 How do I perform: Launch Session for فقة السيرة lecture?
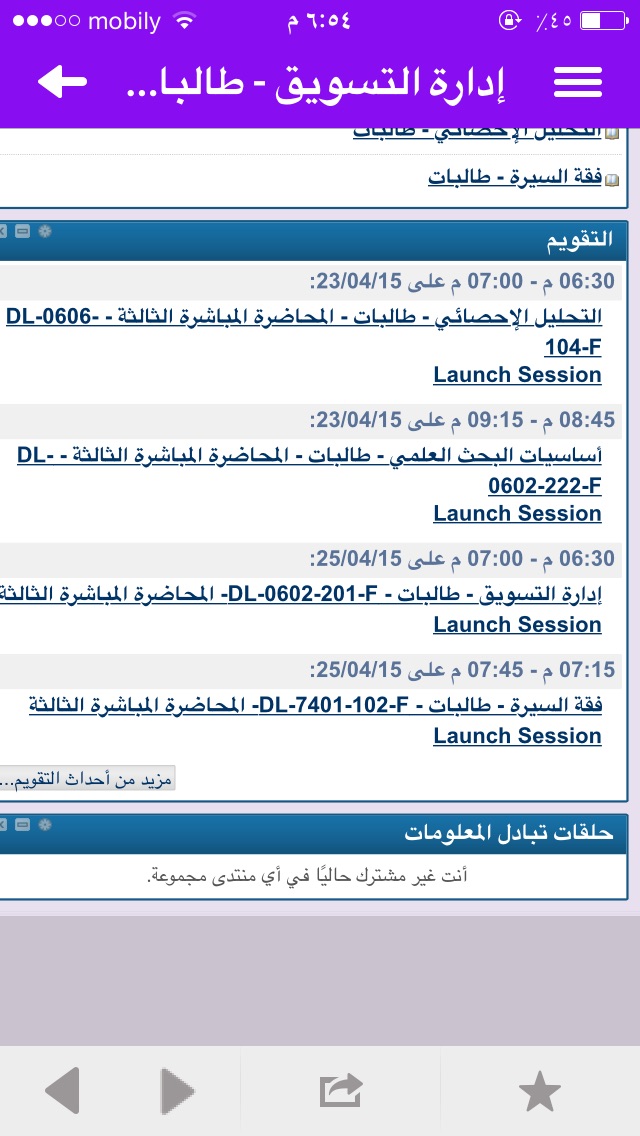point(518,736)
